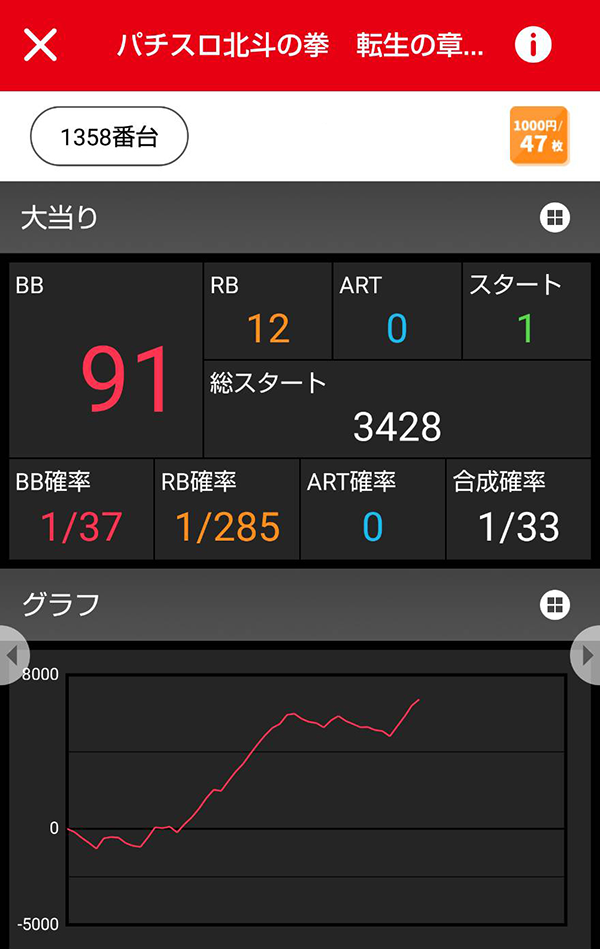
Task: Tap the 1000円/47枚 rate badge
Action: 539,136
